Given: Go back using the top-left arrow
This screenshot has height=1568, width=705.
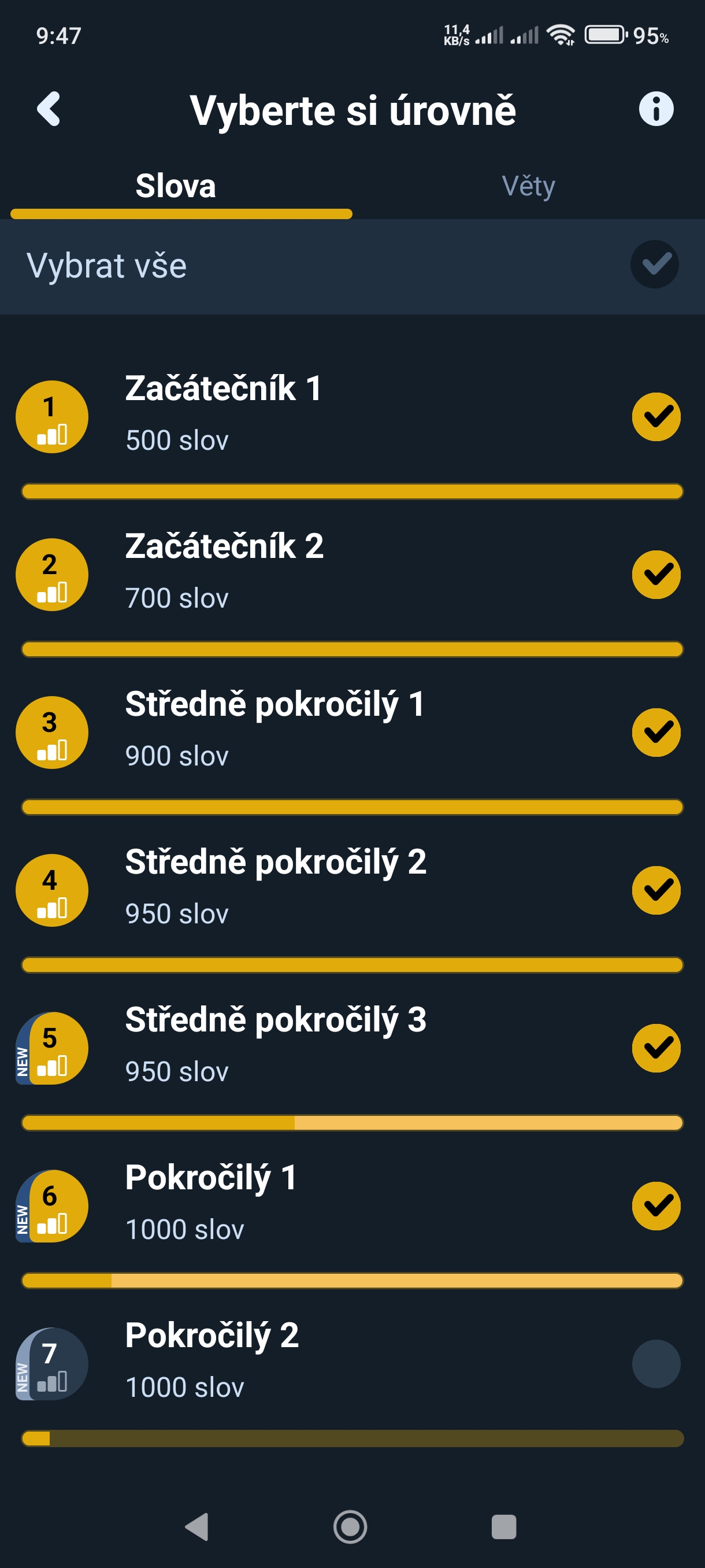Looking at the screenshot, I should pyautogui.click(x=49, y=109).
